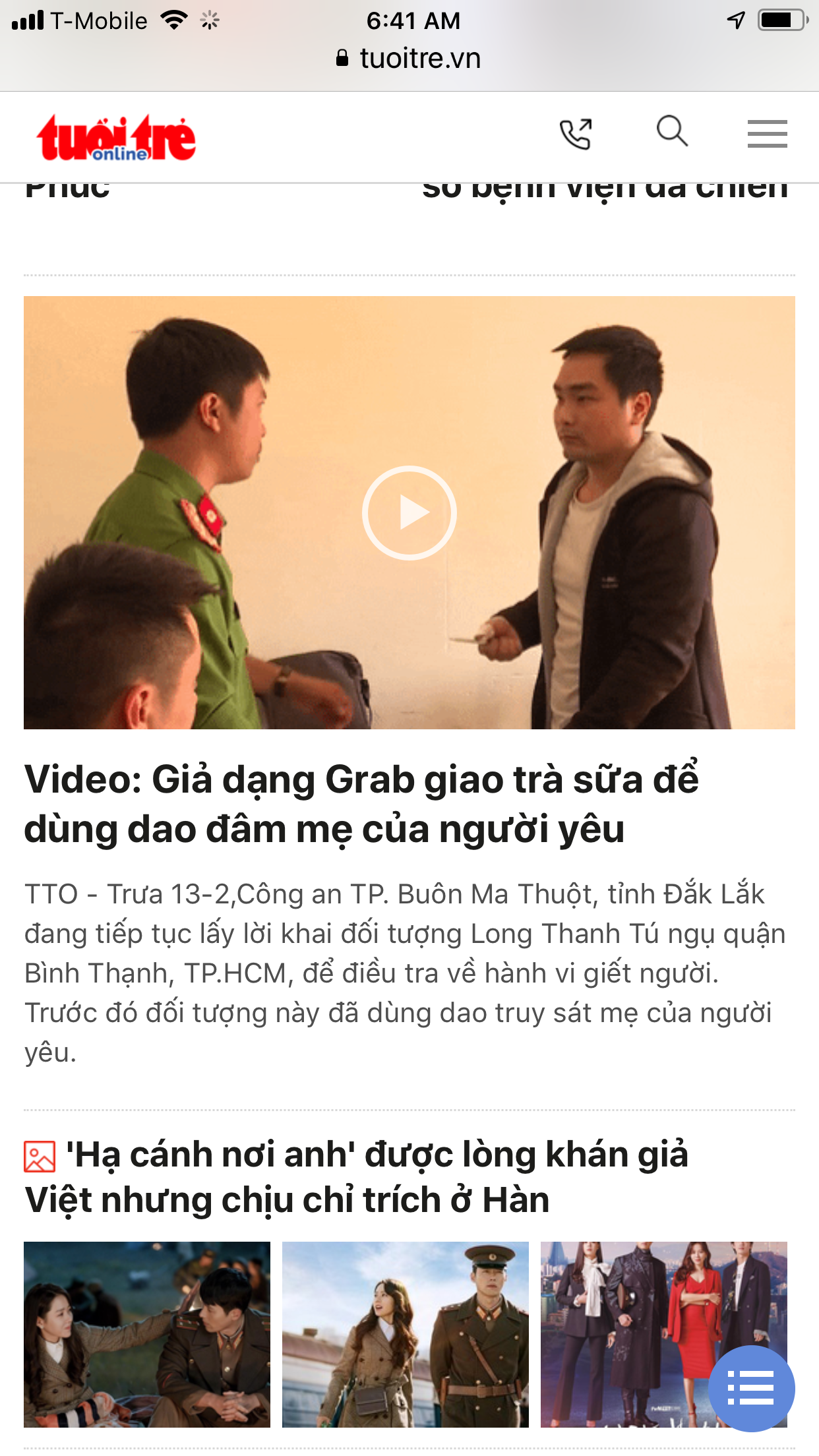Open the blue floating list button
Image resolution: width=819 pixels, height=1456 pixels.
751,1388
